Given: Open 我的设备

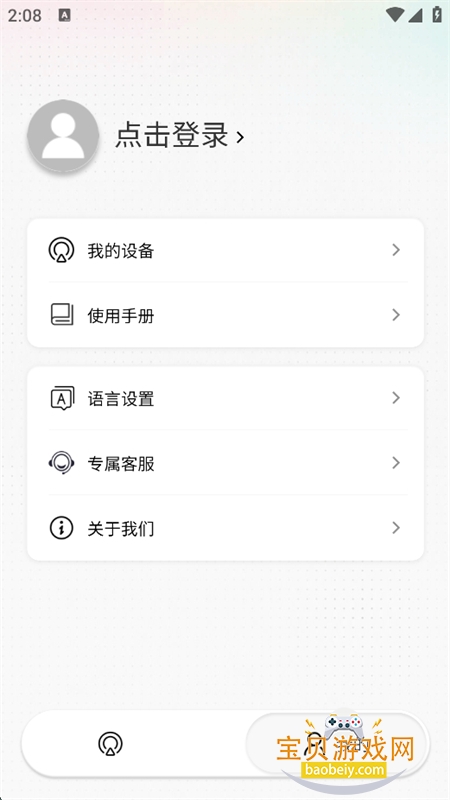Looking at the screenshot, I should pyautogui.click(x=225, y=251).
